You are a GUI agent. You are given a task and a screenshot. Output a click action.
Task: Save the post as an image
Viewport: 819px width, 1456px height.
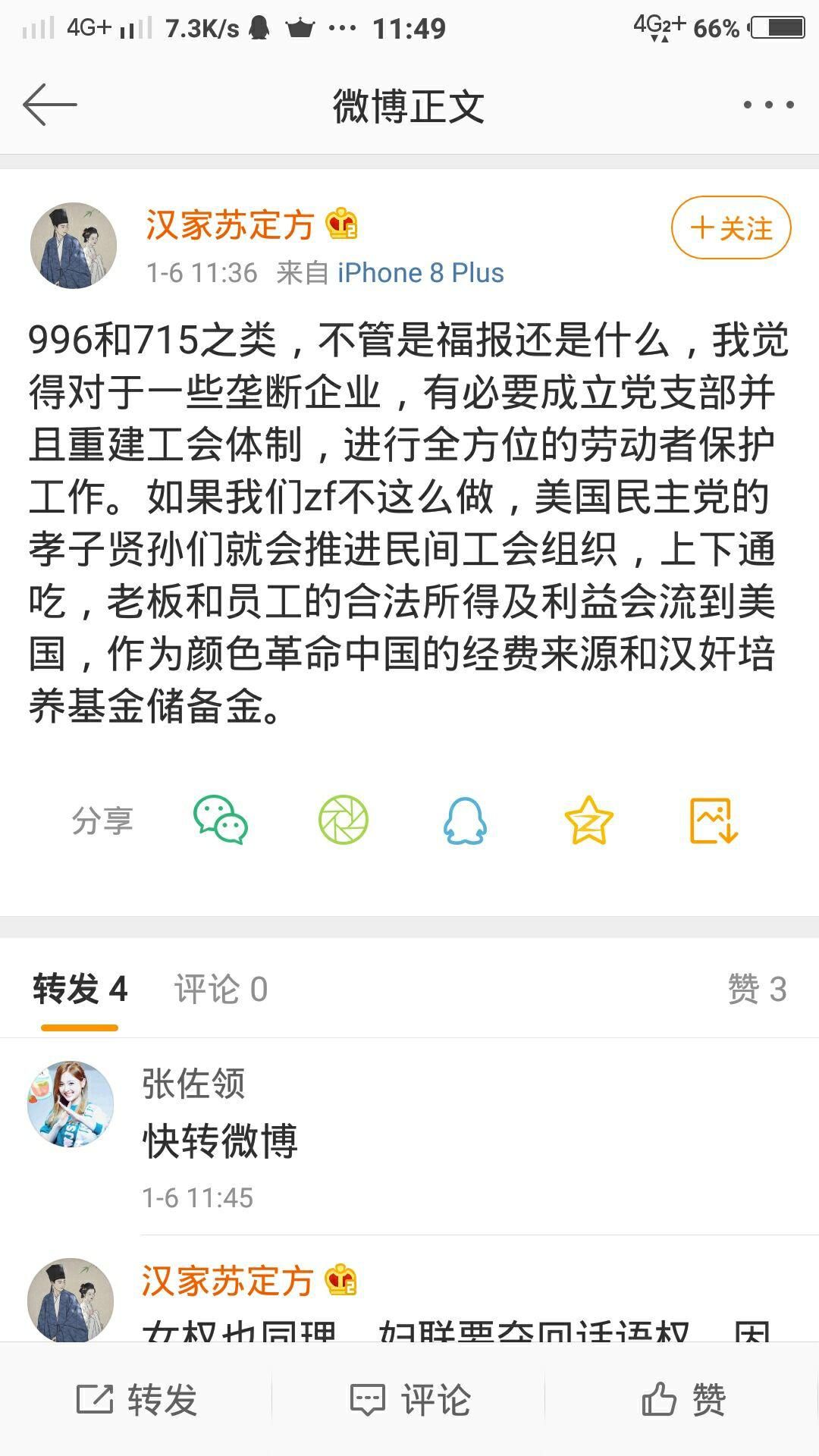pos(713,820)
